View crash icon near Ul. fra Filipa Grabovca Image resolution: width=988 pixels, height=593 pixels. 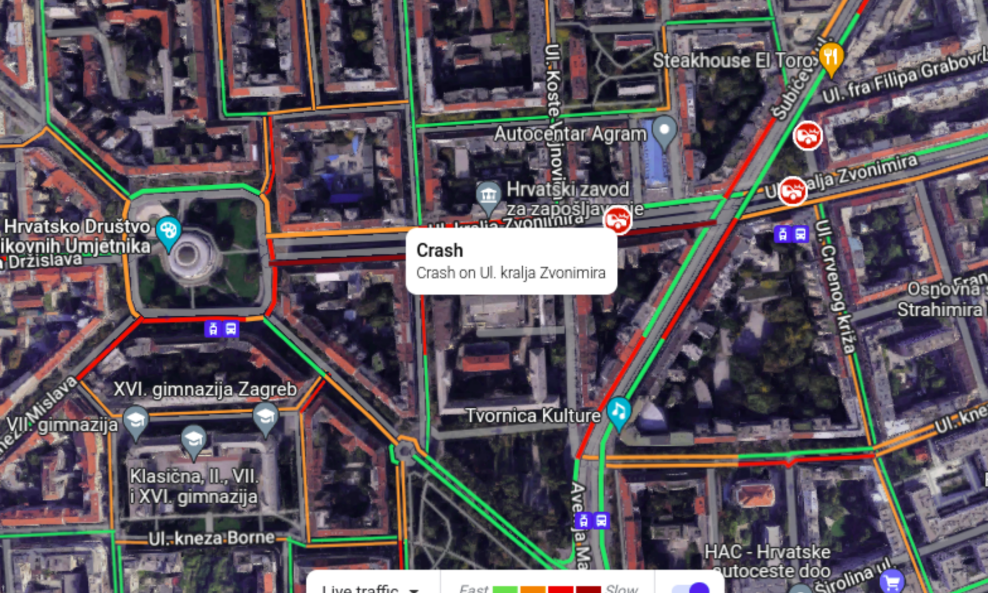click(808, 135)
